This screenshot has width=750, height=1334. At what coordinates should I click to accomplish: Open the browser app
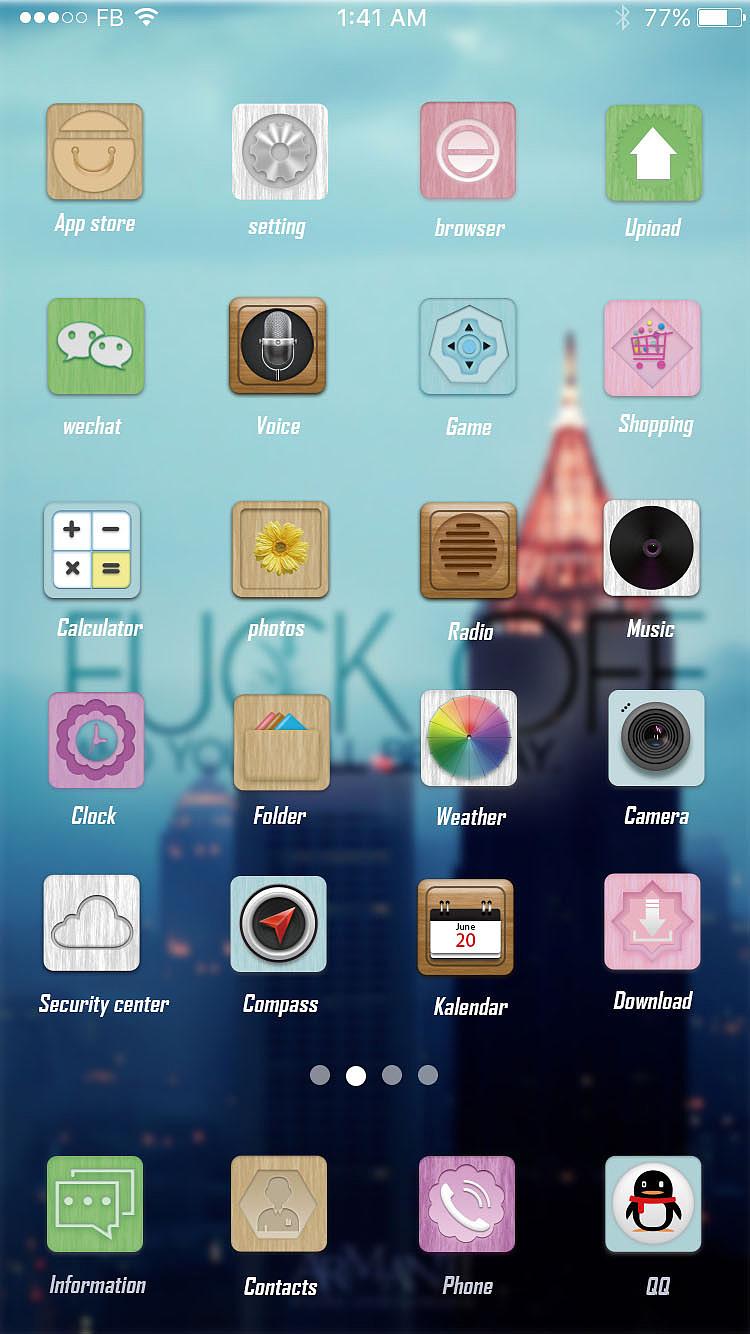468,152
